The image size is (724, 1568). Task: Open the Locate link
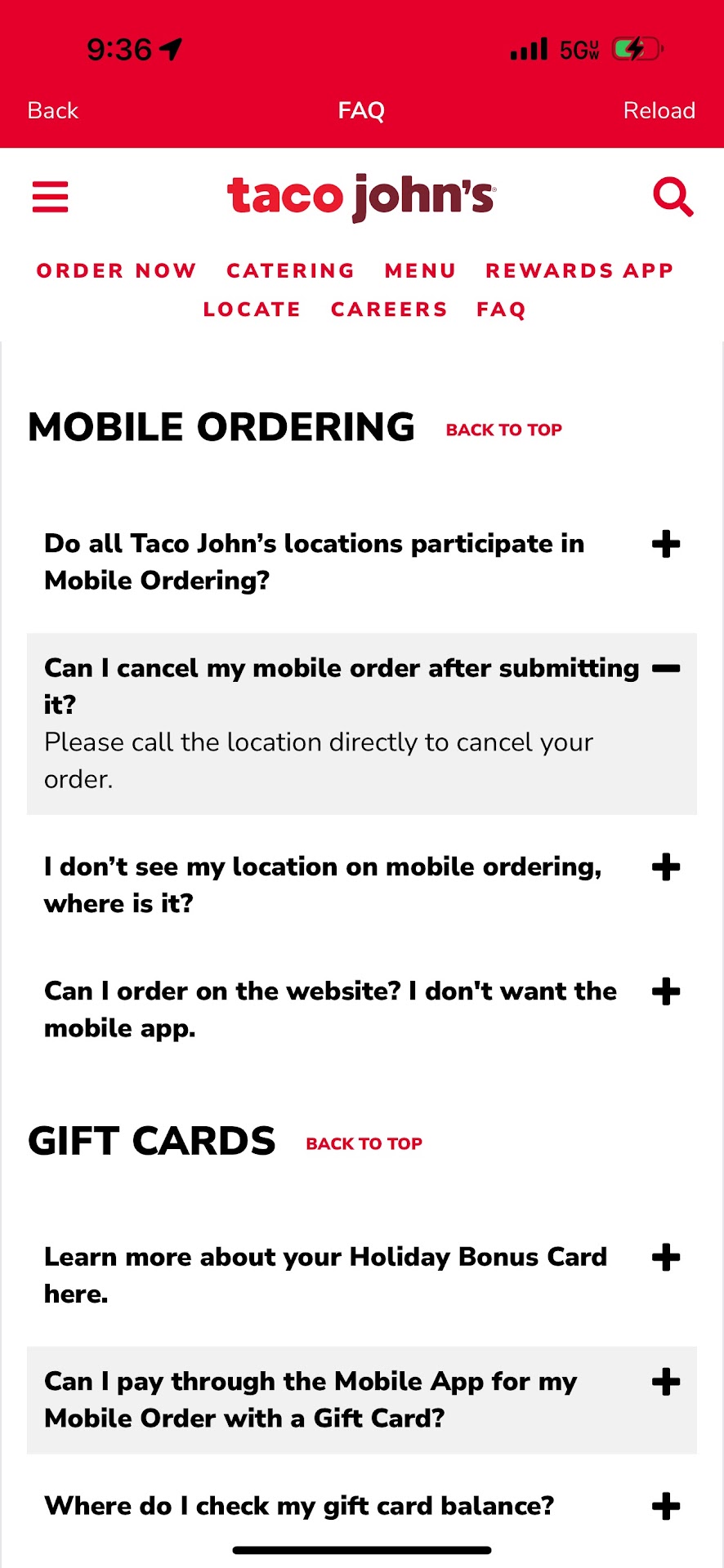click(252, 310)
